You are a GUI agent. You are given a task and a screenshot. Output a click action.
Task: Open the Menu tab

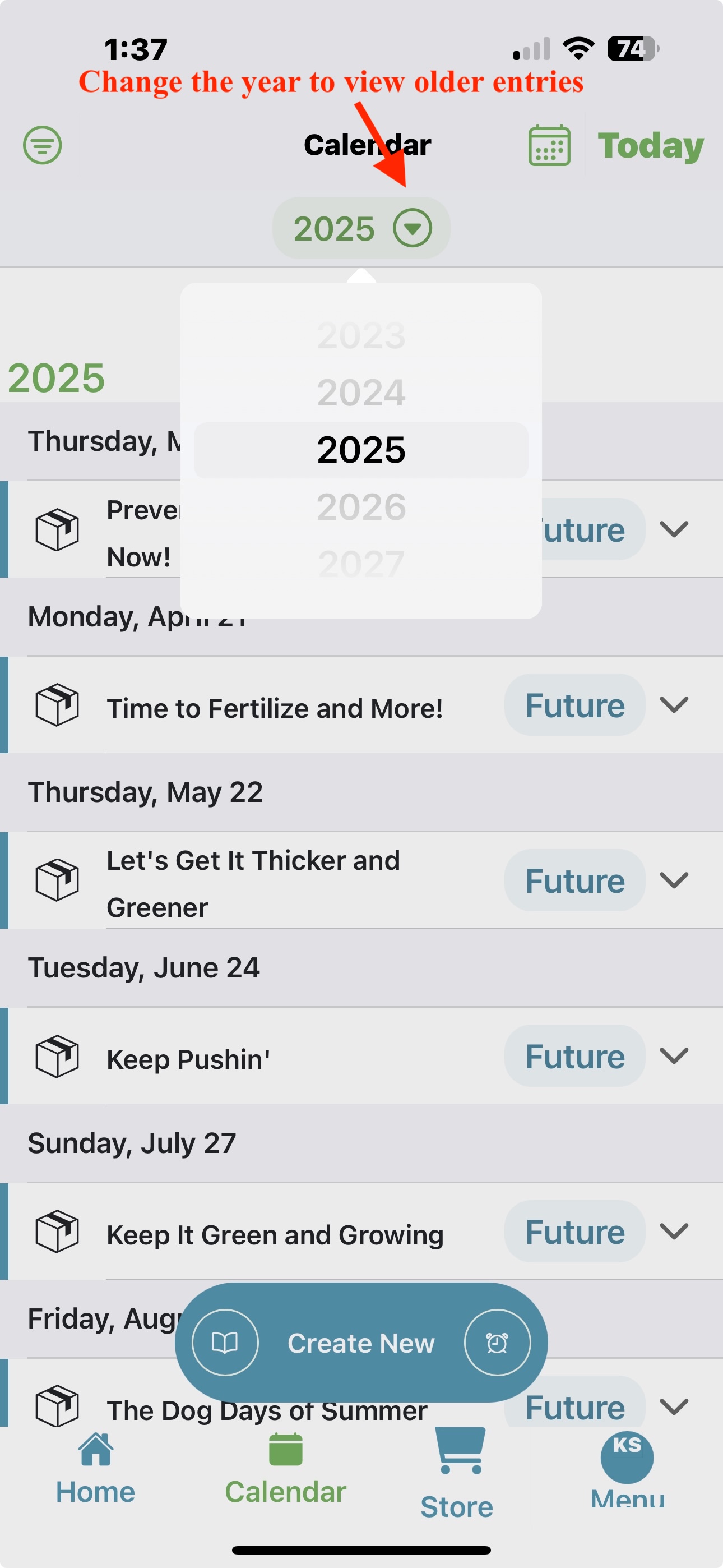pos(628,1470)
